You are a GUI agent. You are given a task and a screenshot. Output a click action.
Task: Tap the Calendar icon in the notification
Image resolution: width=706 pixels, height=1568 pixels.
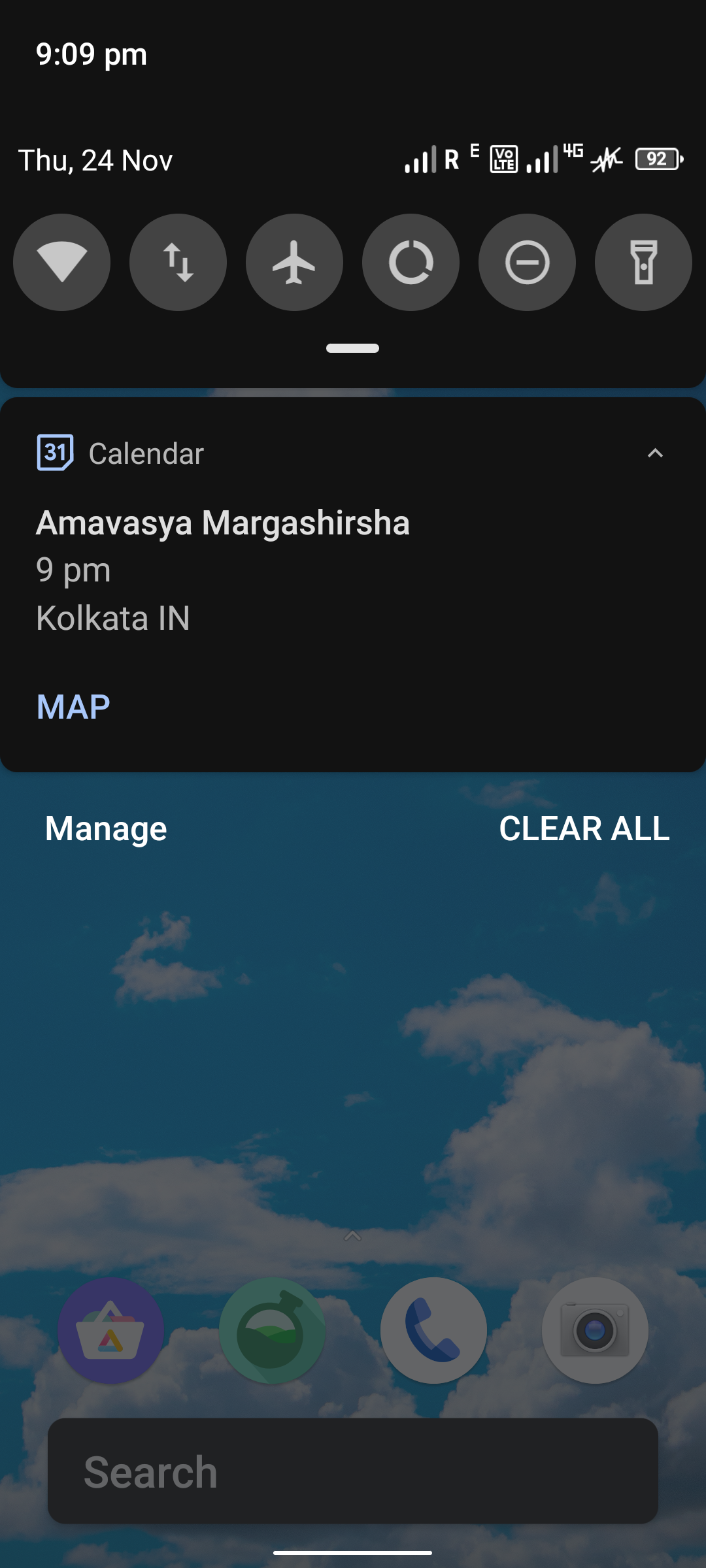click(x=54, y=452)
